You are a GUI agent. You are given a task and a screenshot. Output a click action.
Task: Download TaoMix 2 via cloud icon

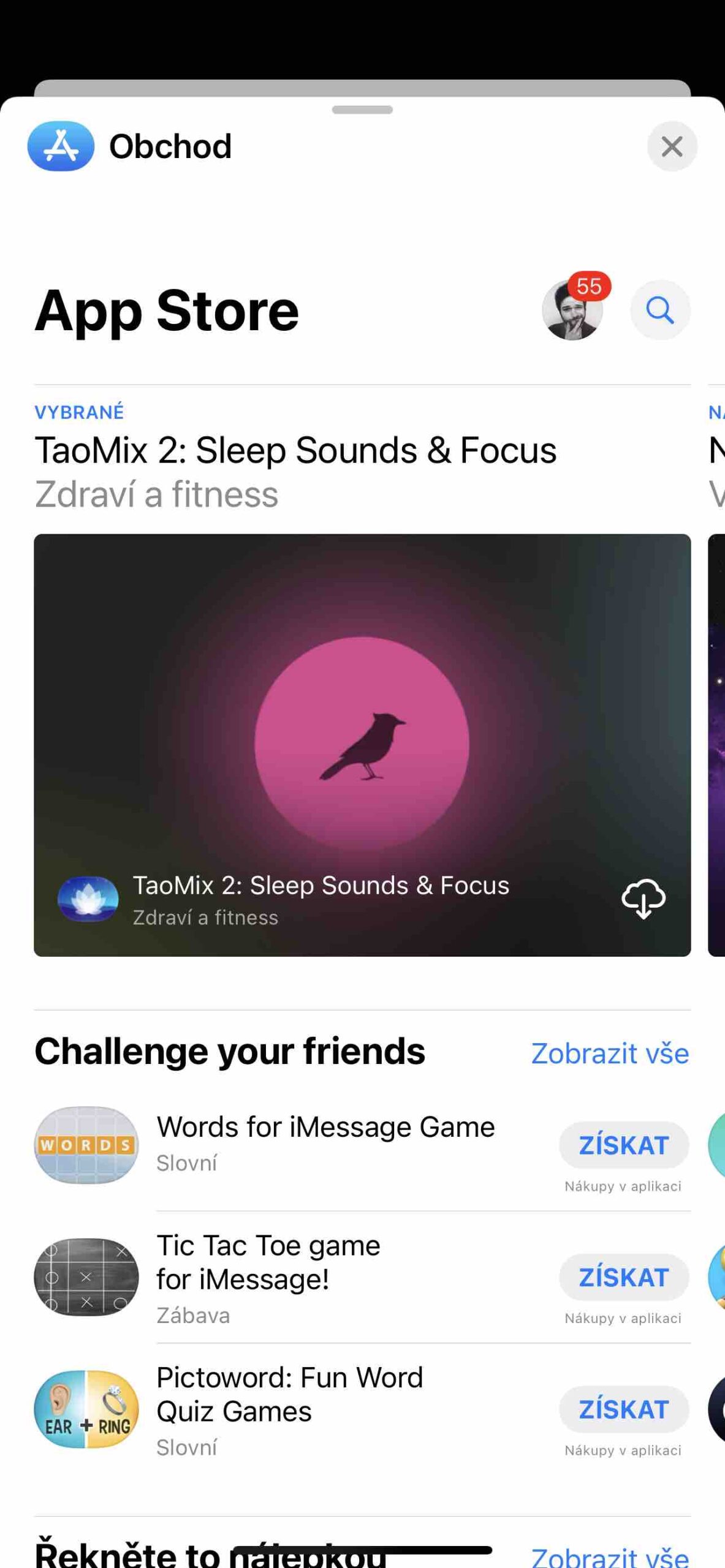click(x=643, y=899)
